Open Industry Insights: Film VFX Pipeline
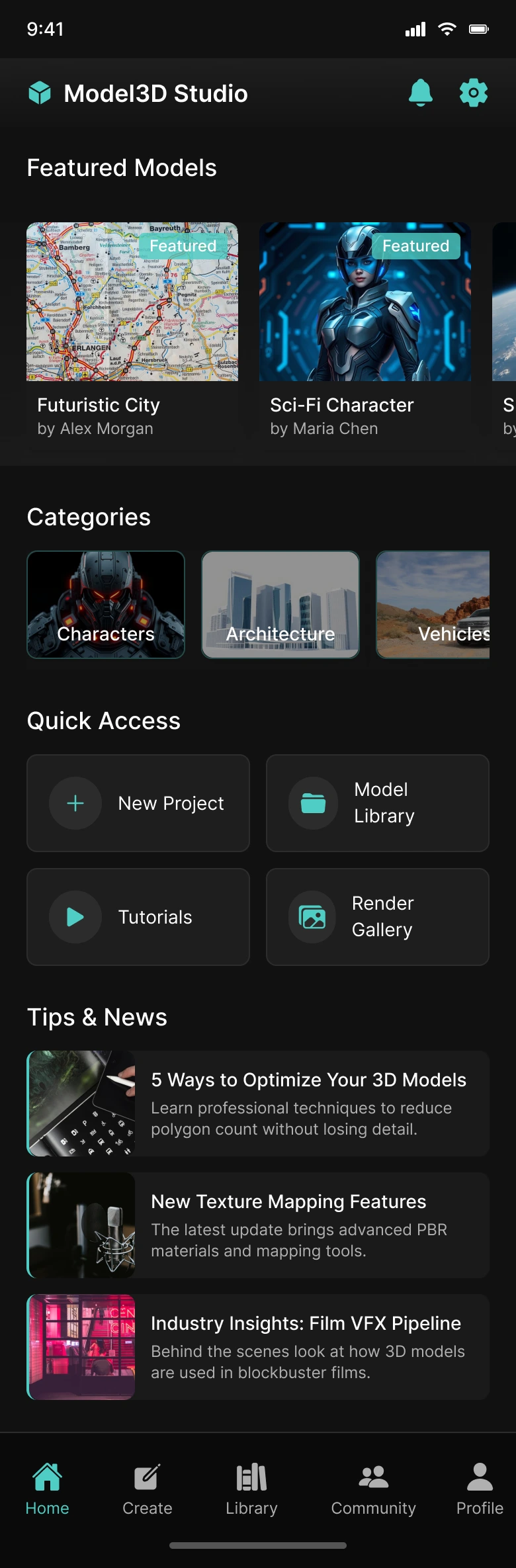 pos(258,1347)
